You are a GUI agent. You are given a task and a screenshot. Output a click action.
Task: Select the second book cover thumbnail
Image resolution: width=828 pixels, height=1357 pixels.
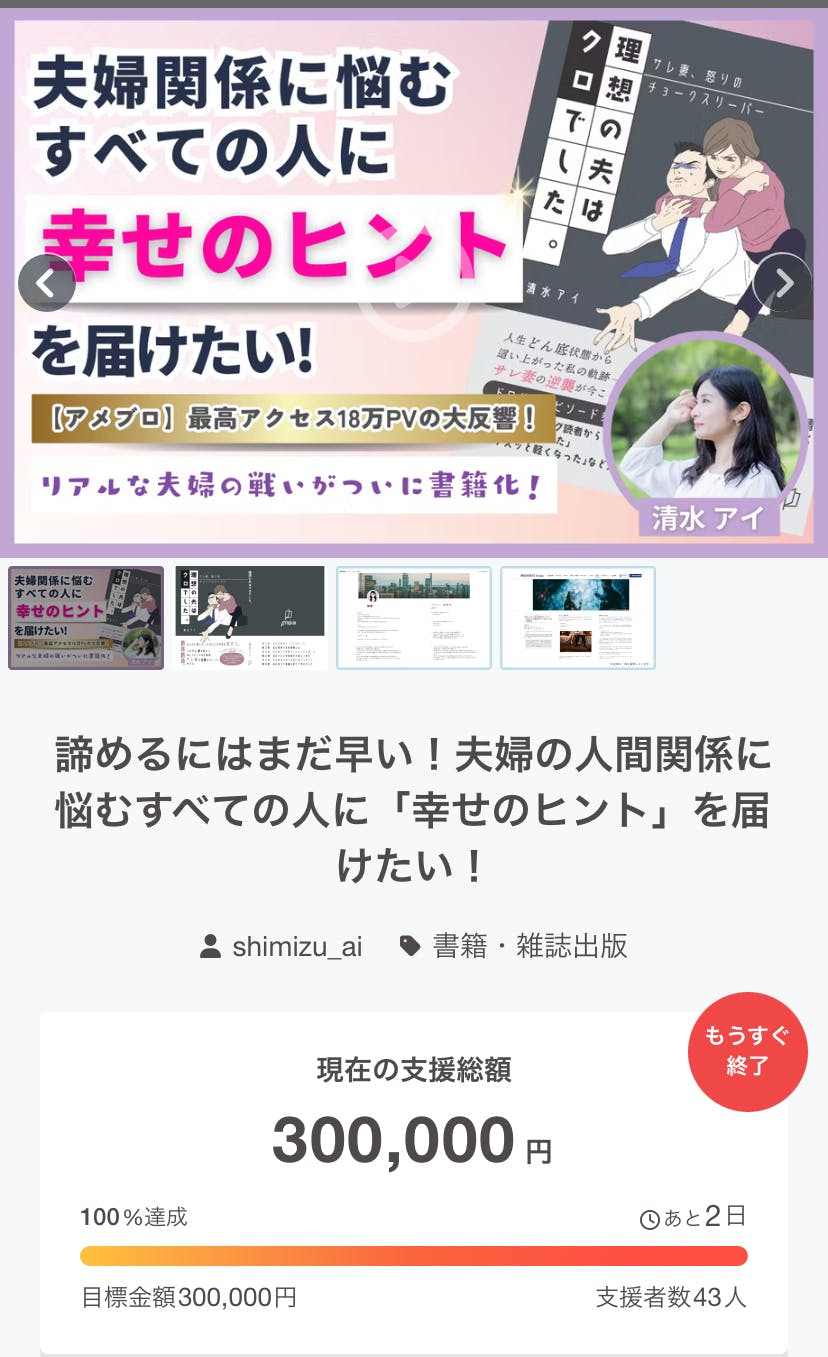tap(250, 617)
